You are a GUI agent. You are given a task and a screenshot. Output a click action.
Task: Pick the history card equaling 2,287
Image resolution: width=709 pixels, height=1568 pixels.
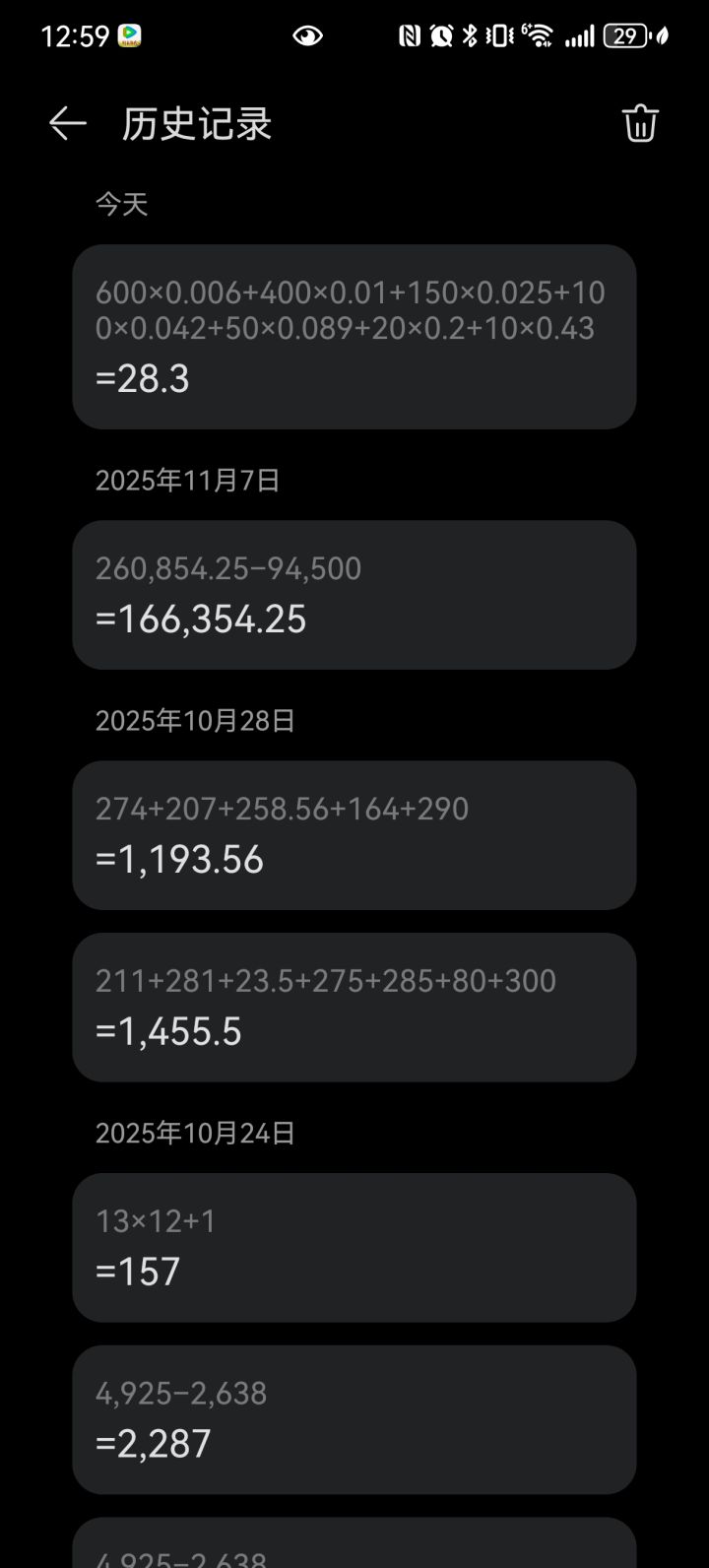tap(354, 1419)
